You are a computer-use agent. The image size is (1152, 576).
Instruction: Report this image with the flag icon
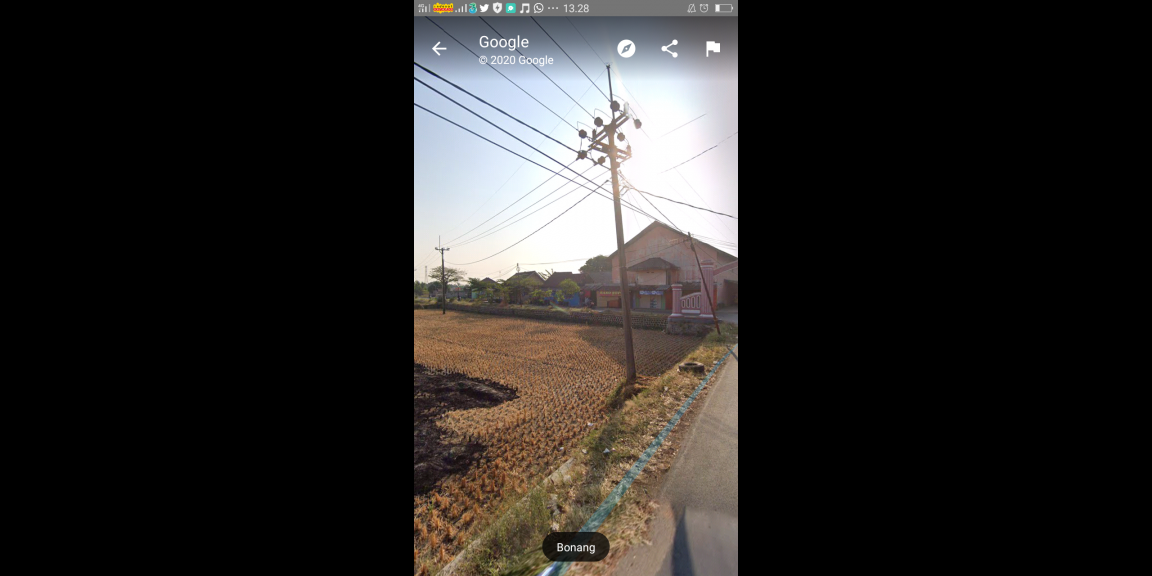click(713, 49)
